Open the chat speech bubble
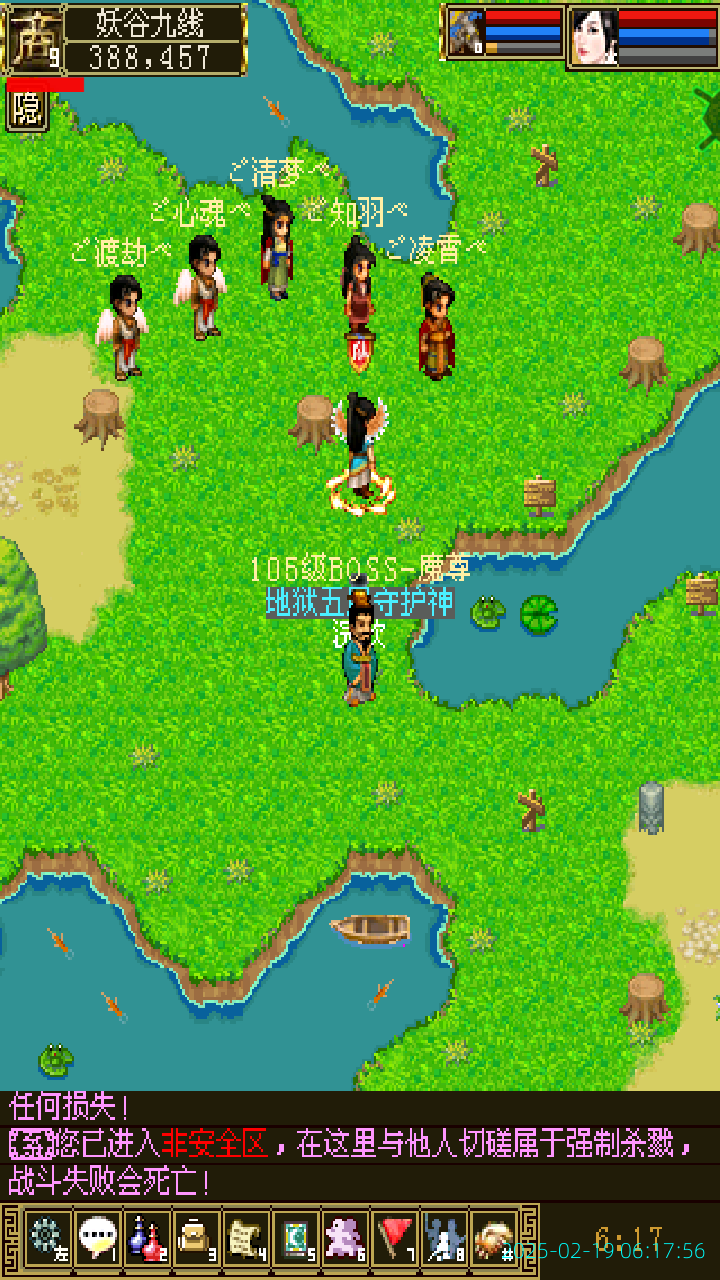 coord(97,1239)
